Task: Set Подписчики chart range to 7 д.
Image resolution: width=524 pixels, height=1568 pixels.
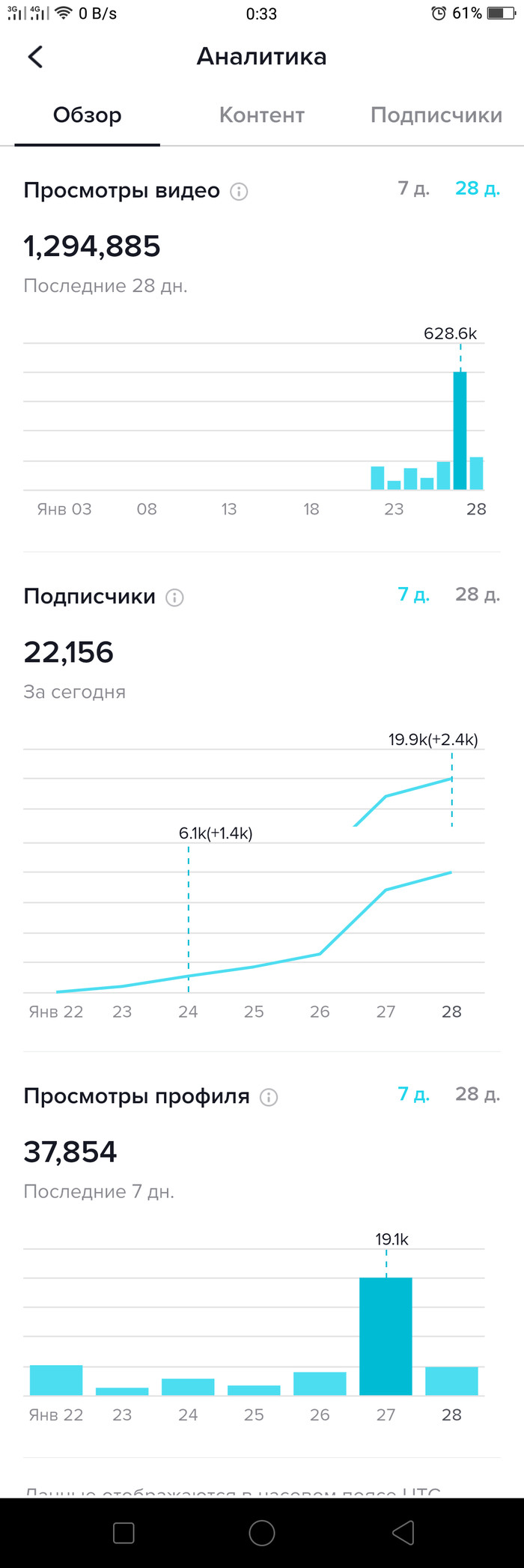Action: click(413, 595)
